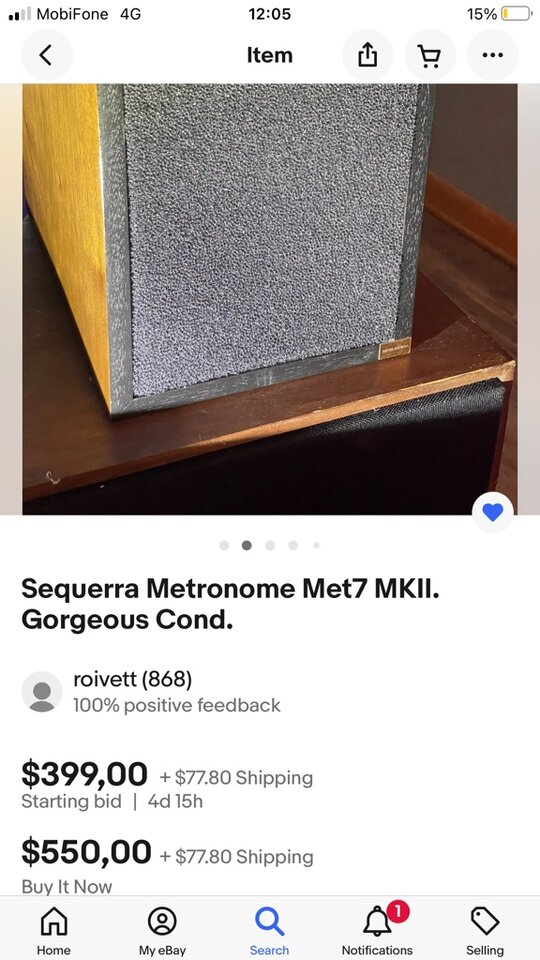Share this Sequerra Metronome listing
Image resolution: width=540 pixels, height=960 pixels.
pos(367,55)
